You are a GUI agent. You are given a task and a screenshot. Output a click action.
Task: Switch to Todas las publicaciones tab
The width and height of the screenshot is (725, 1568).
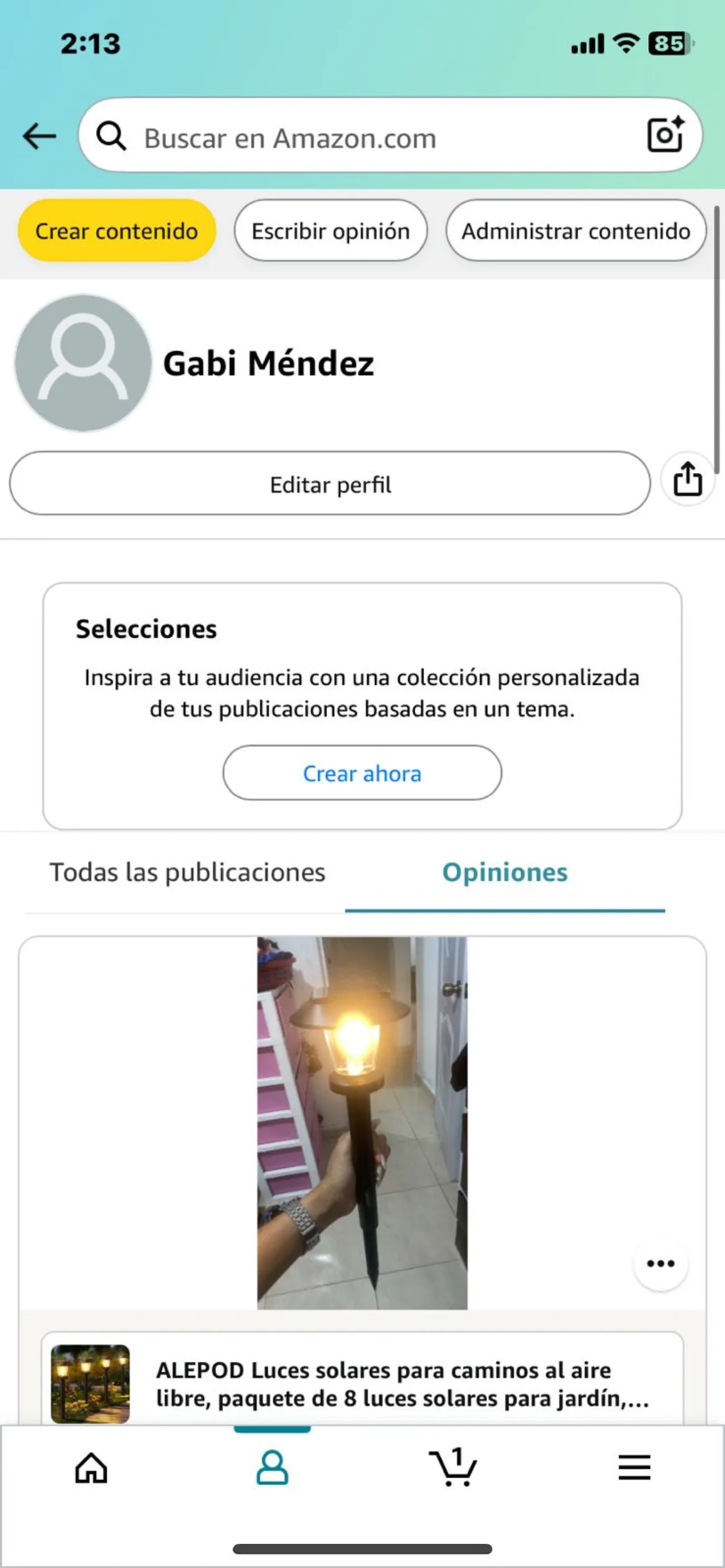tap(188, 871)
